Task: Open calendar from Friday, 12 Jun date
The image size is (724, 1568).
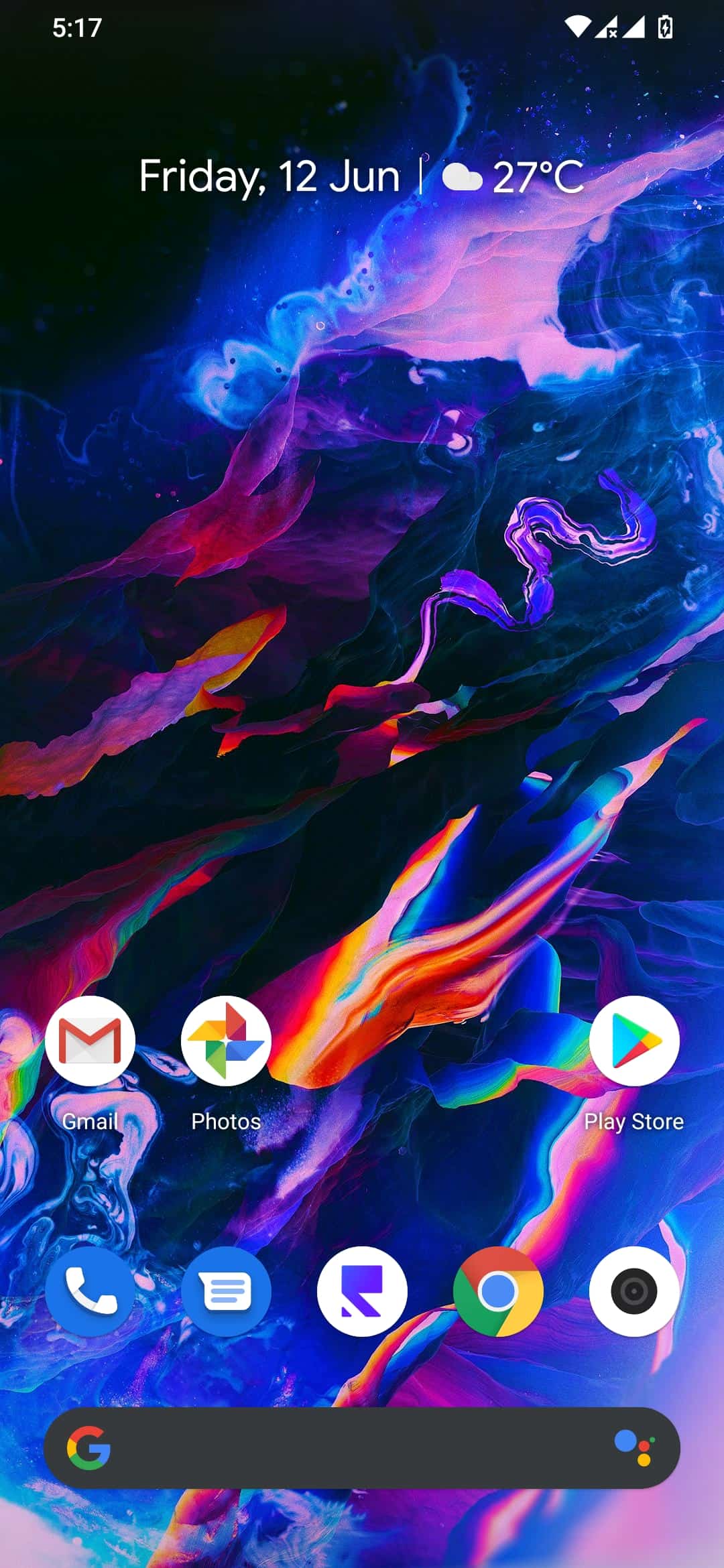Action: click(269, 177)
